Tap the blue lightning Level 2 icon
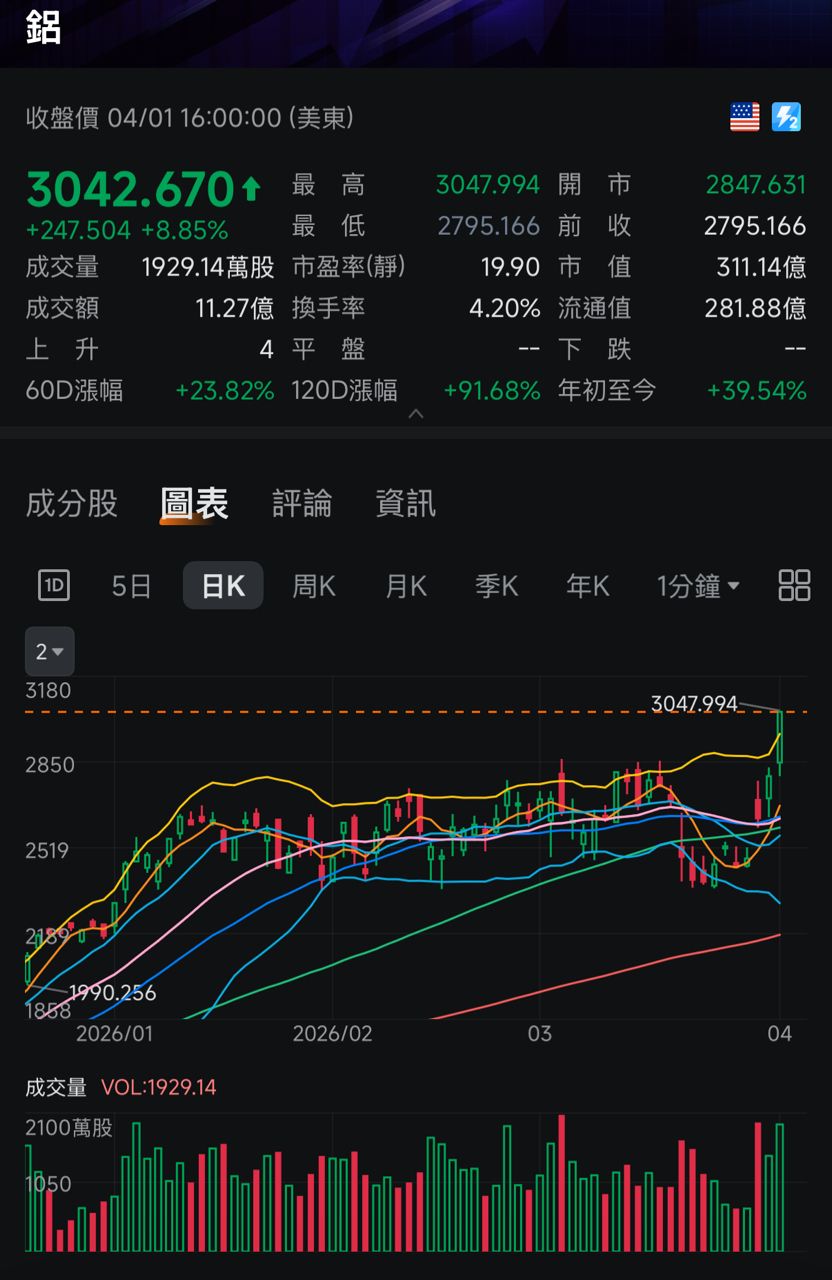 click(786, 117)
